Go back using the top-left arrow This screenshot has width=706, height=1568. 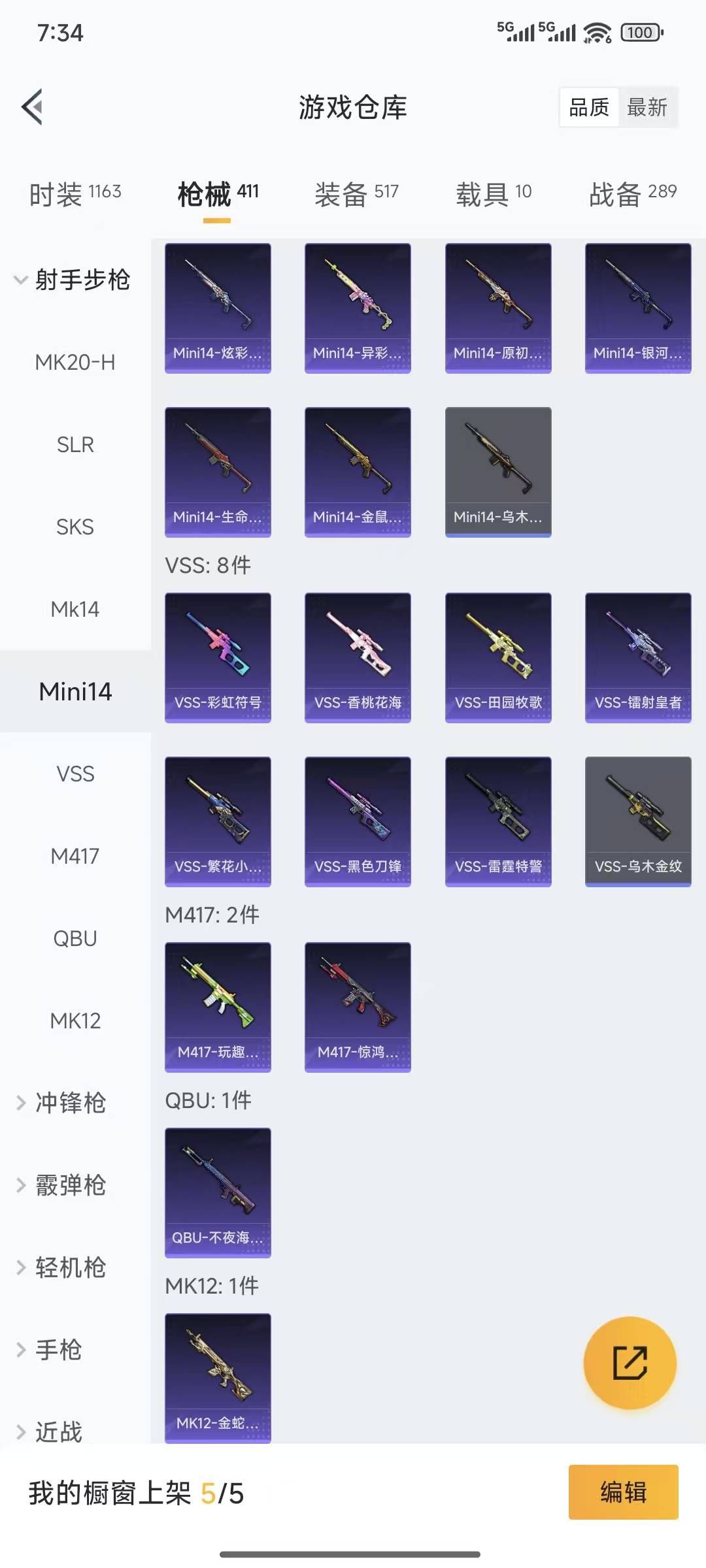pyautogui.click(x=33, y=106)
